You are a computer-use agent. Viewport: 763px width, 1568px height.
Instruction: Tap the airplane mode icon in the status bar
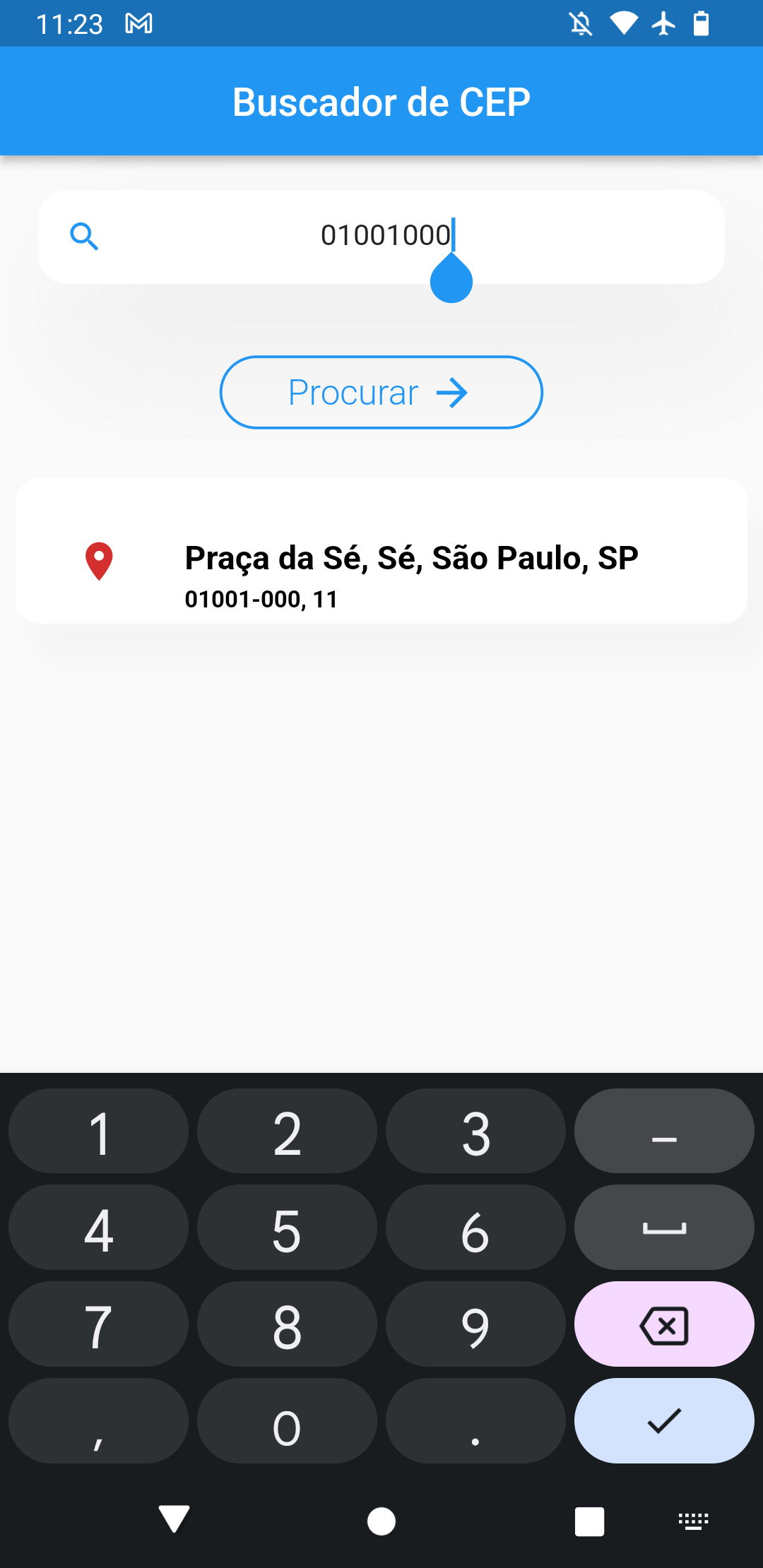click(665, 23)
